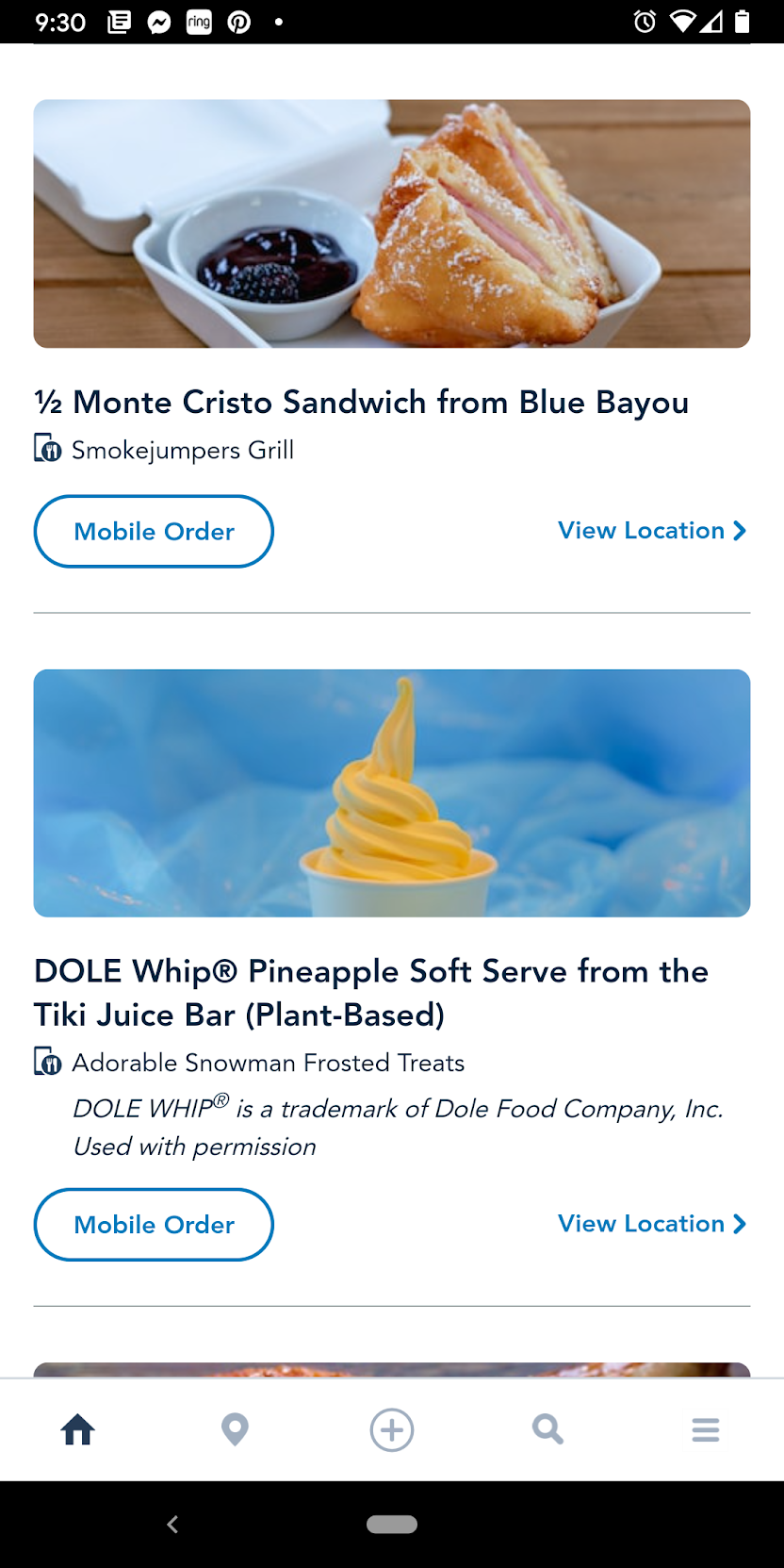Open the hamburger menu tab
The width and height of the screenshot is (784, 1568).
click(x=705, y=1429)
